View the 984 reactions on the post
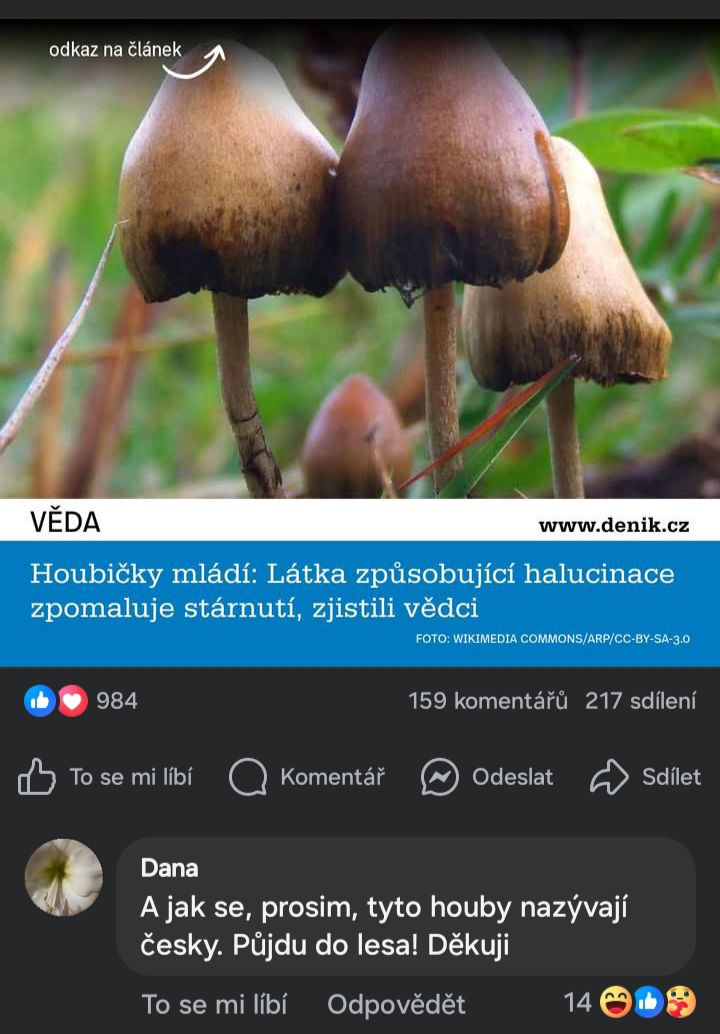 [82, 701]
